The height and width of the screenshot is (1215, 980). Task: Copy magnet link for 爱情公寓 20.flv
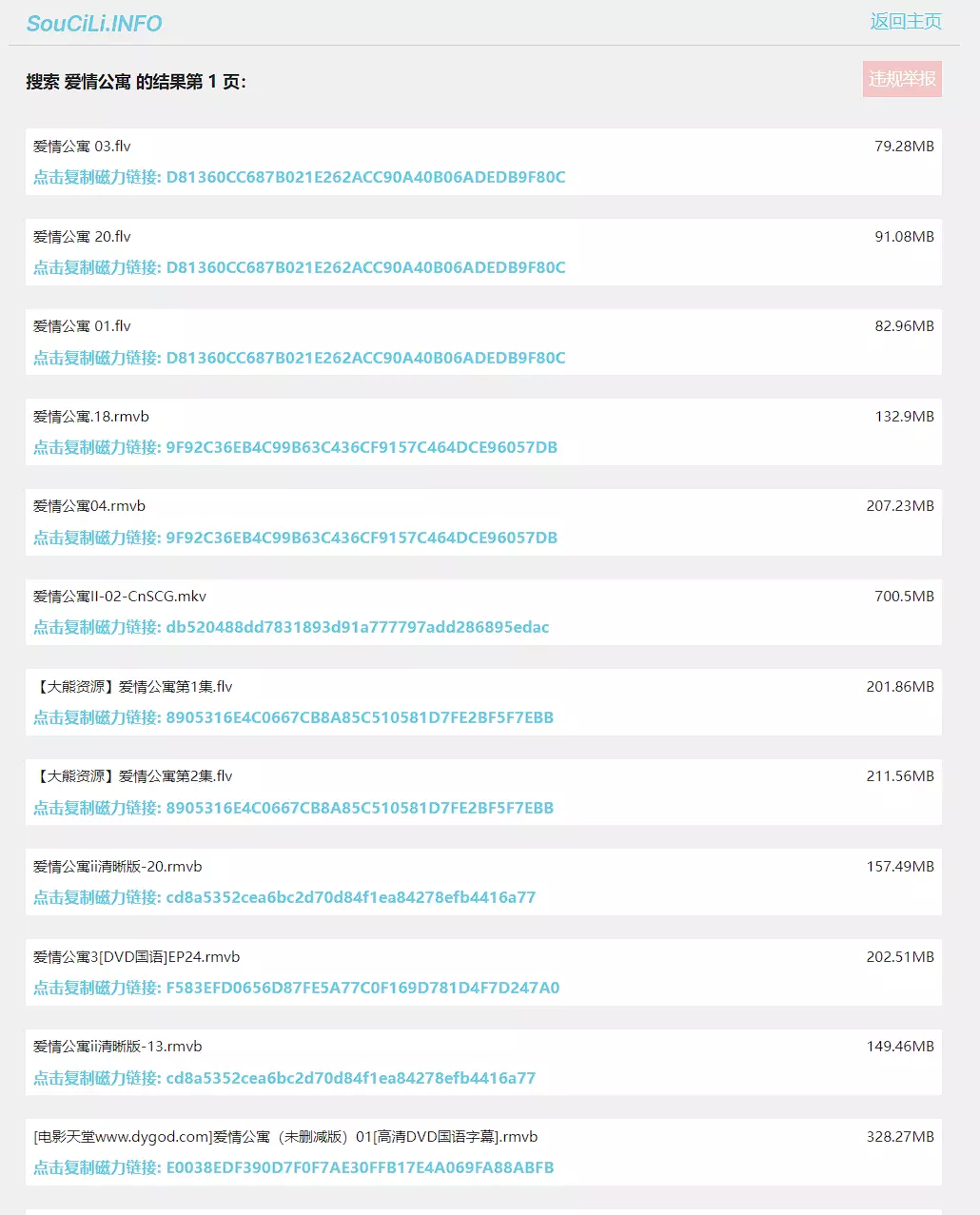[x=299, y=267]
